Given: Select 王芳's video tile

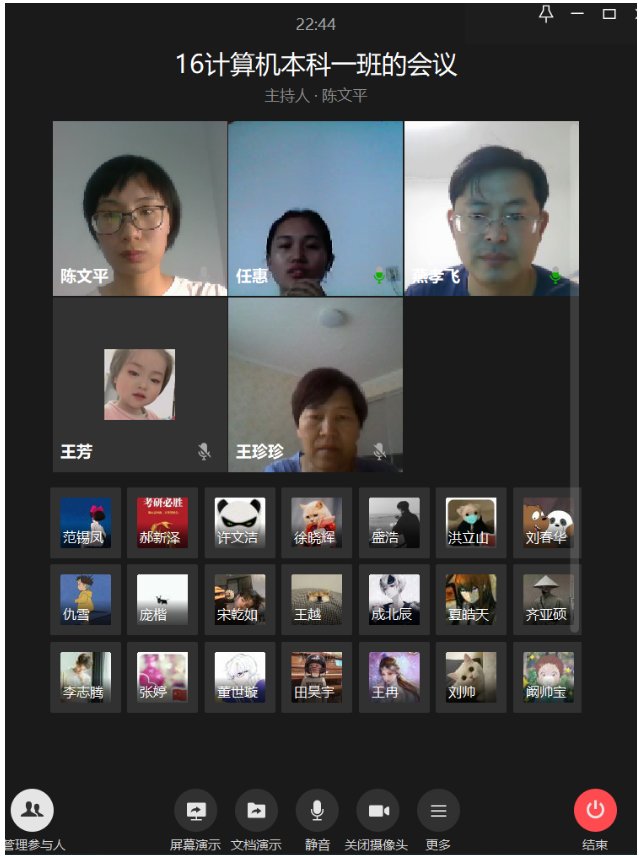Looking at the screenshot, I should pyautogui.click(x=140, y=384).
